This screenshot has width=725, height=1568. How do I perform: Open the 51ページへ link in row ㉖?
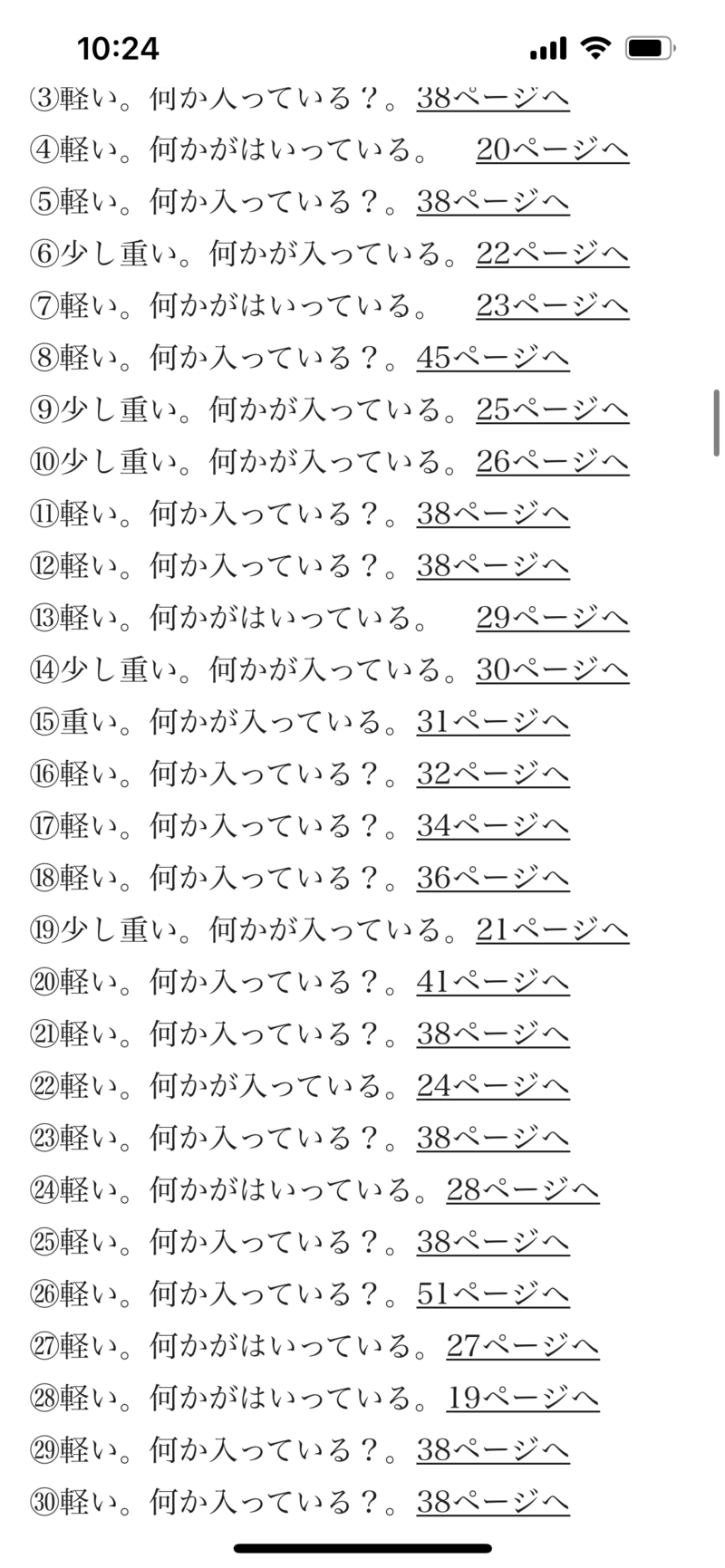tap(493, 1294)
